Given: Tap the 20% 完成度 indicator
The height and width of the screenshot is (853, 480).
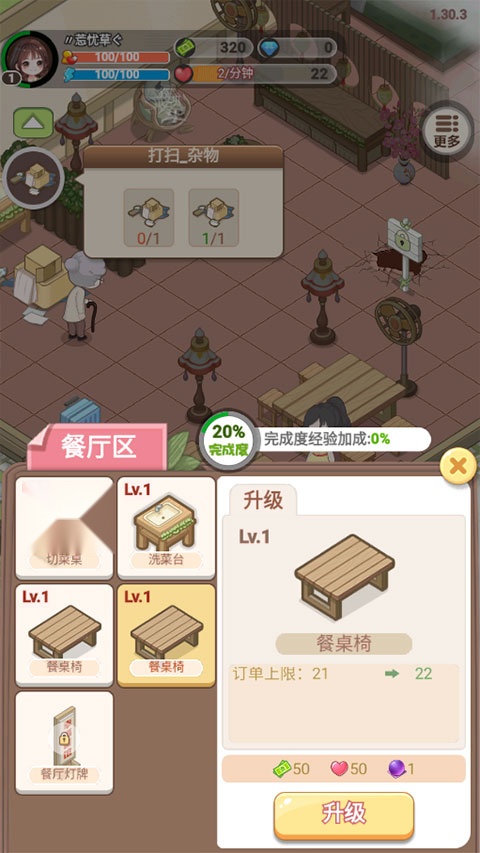Looking at the screenshot, I should (227, 440).
